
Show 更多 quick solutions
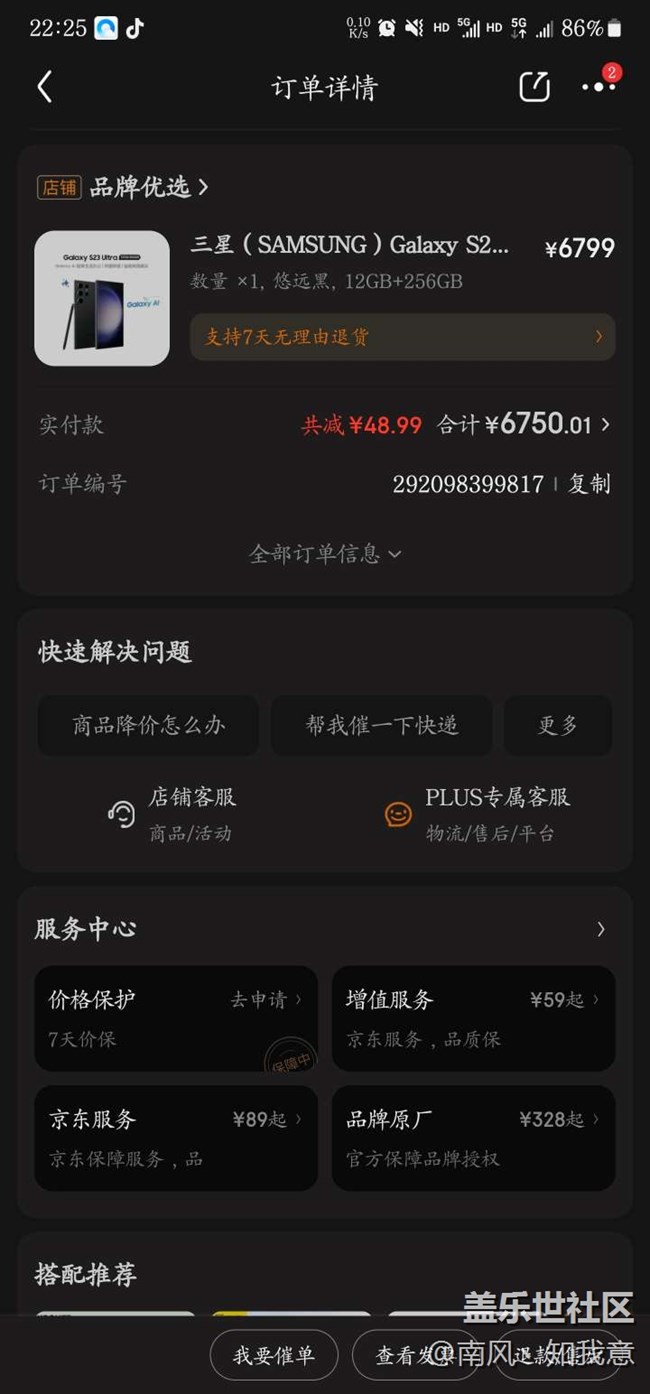[x=557, y=725]
